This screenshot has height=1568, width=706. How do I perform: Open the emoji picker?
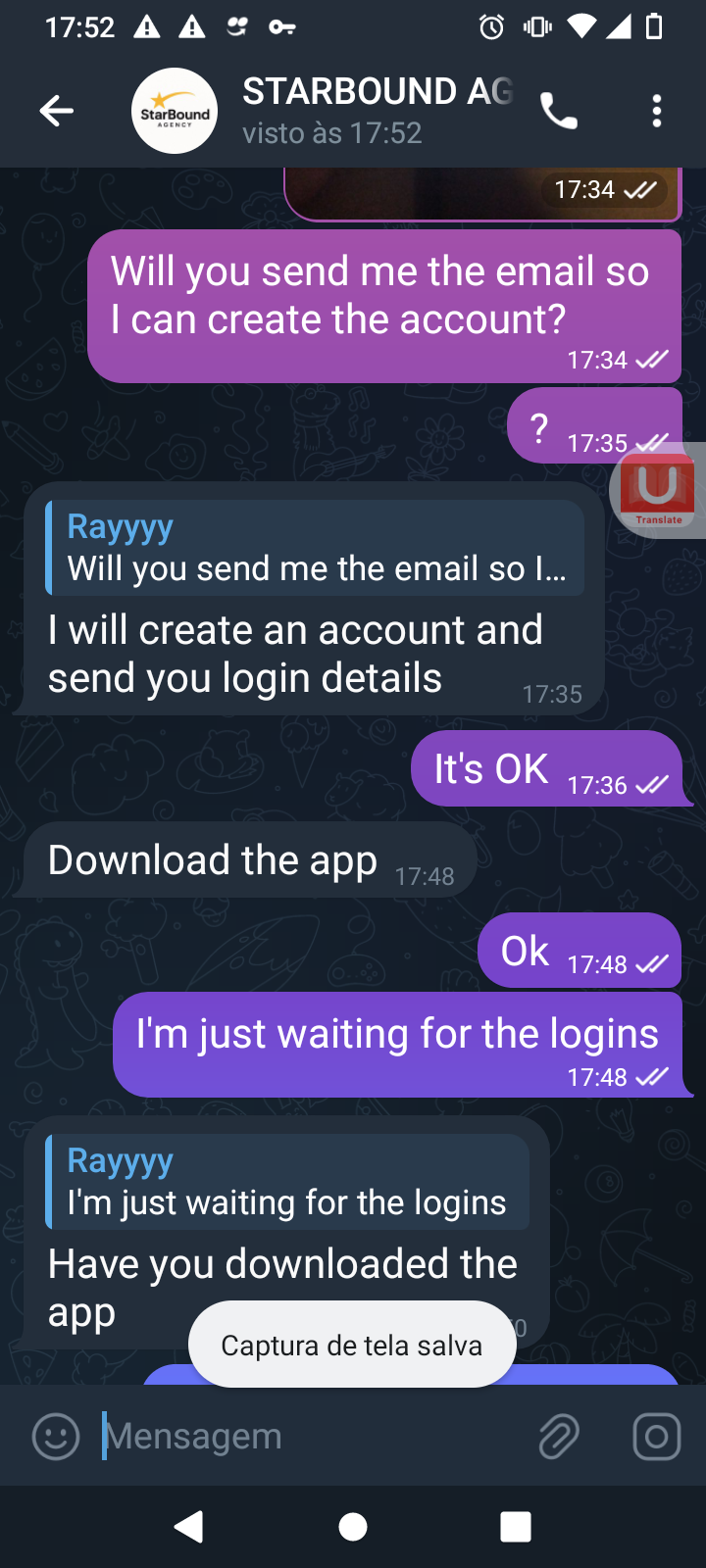point(56,1437)
